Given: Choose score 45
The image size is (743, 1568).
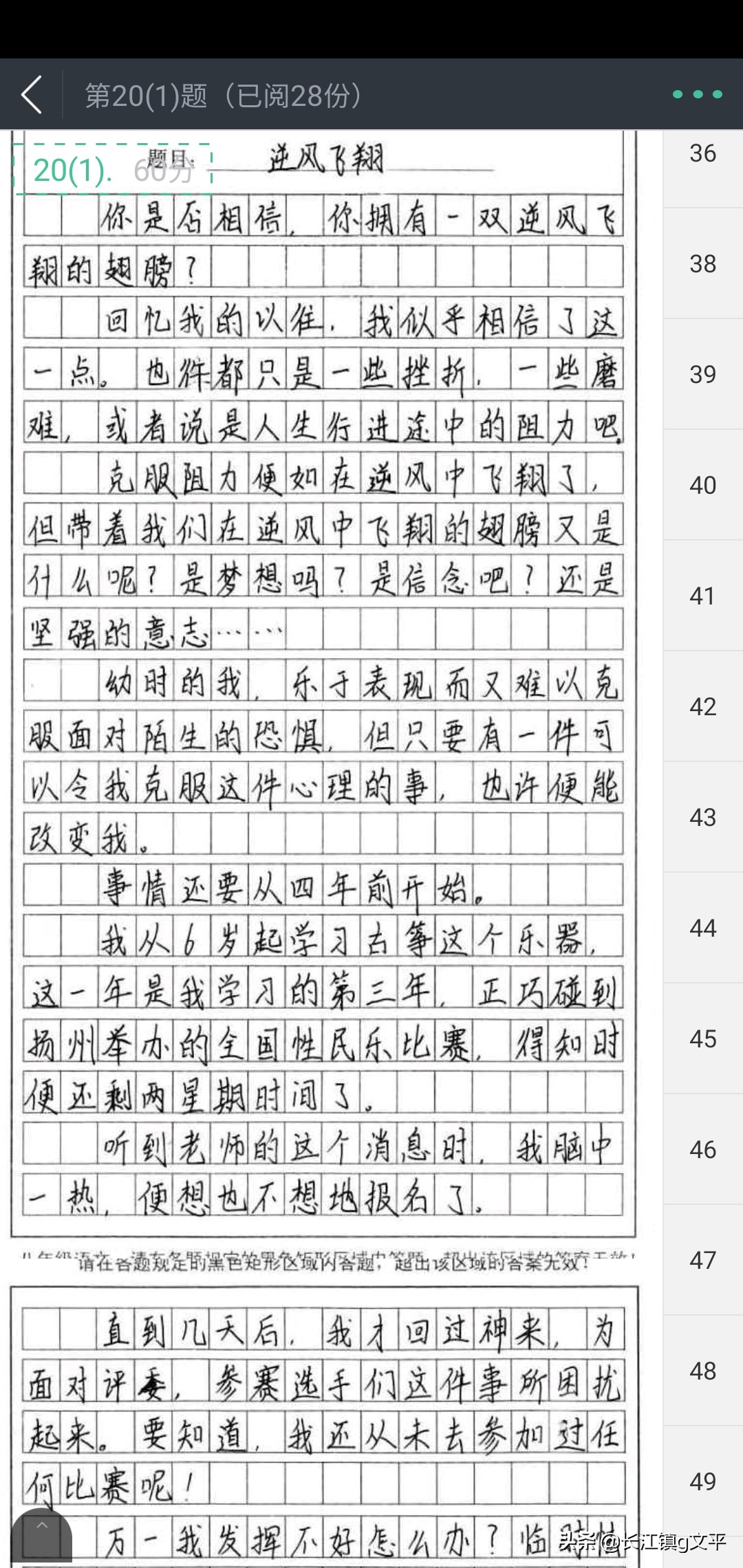Looking at the screenshot, I should click(x=702, y=1039).
